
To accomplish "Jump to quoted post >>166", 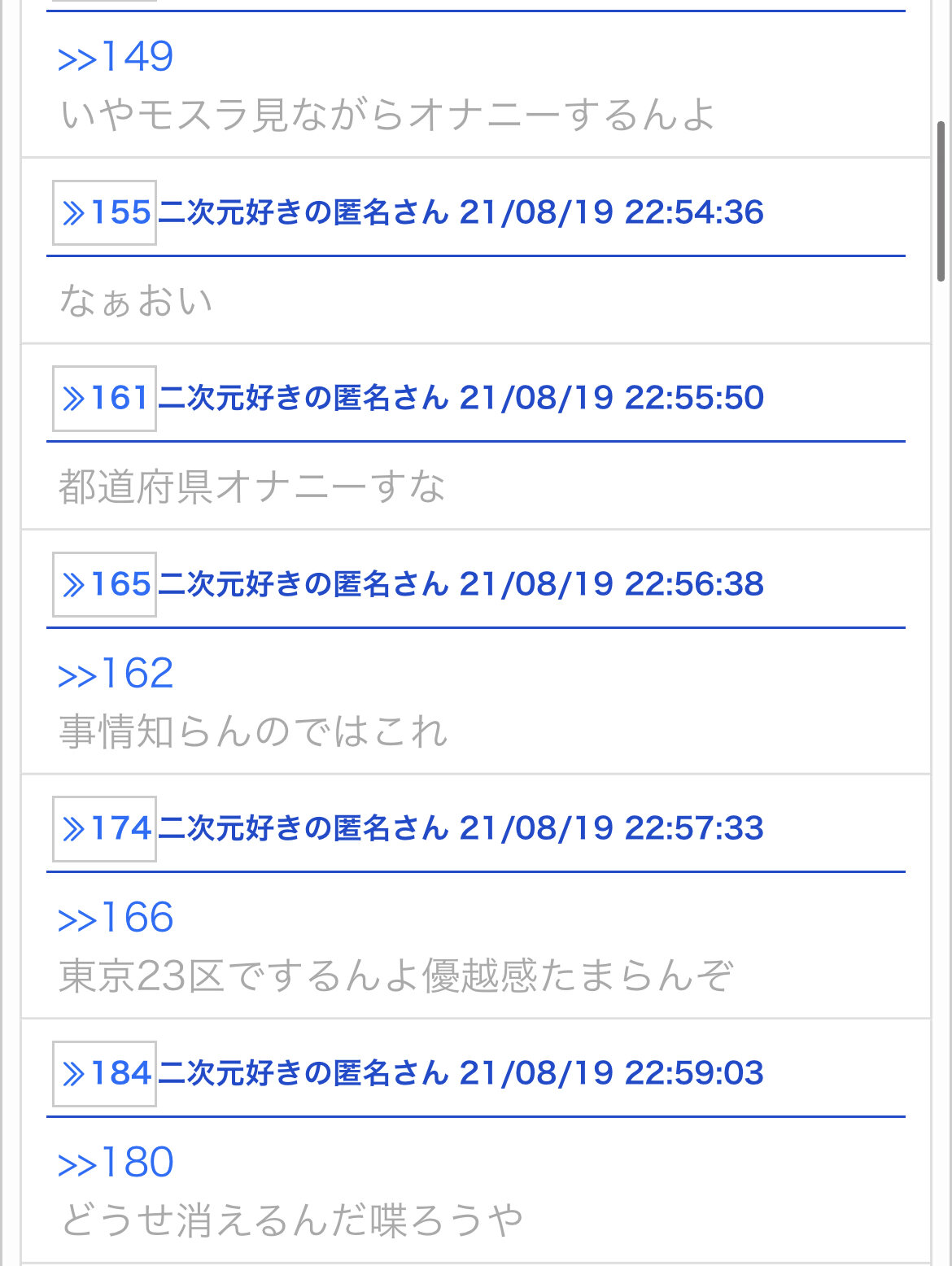I will (116, 918).
